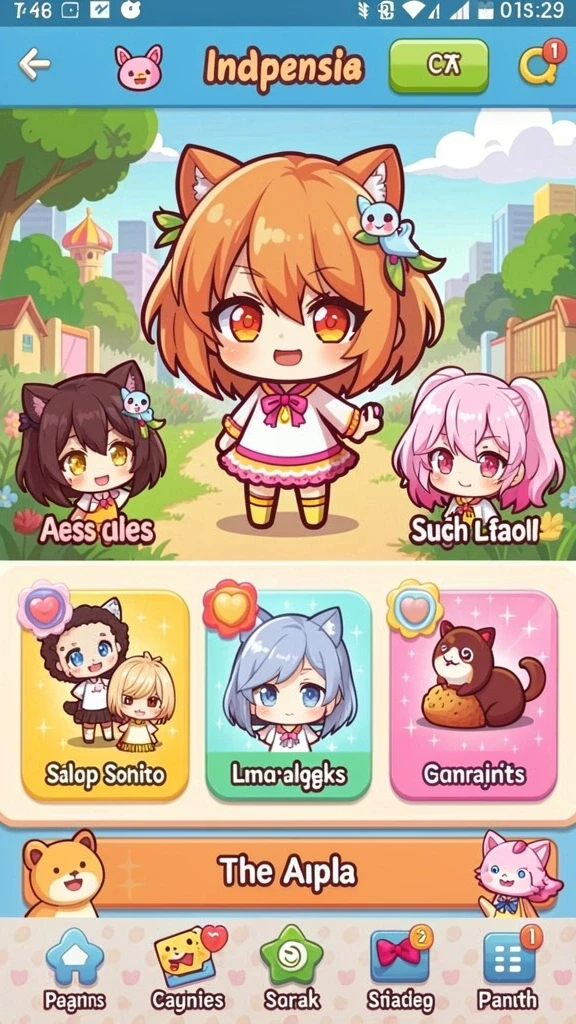Select the Such Lfaoll character
This screenshot has width=576, height=1024.
477,459
